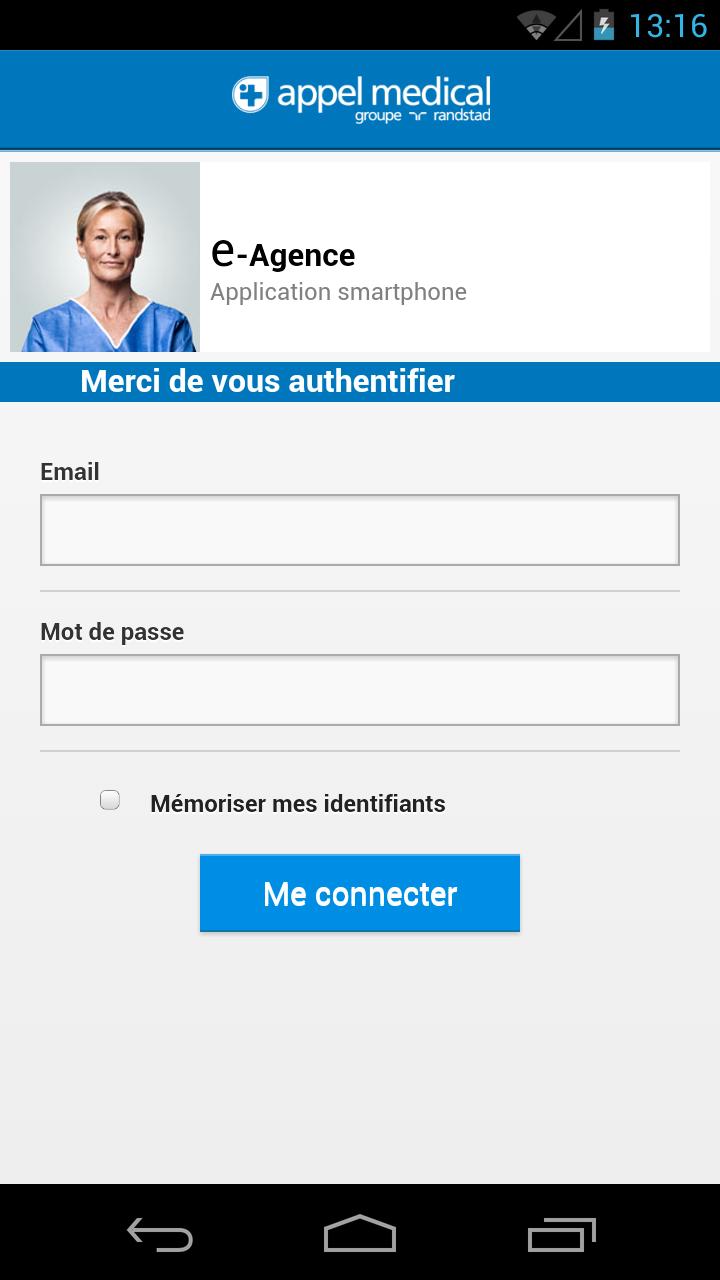Click the battery charging indicator
The width and height of the screenshot is (720, 1280).
pos(607,27)
